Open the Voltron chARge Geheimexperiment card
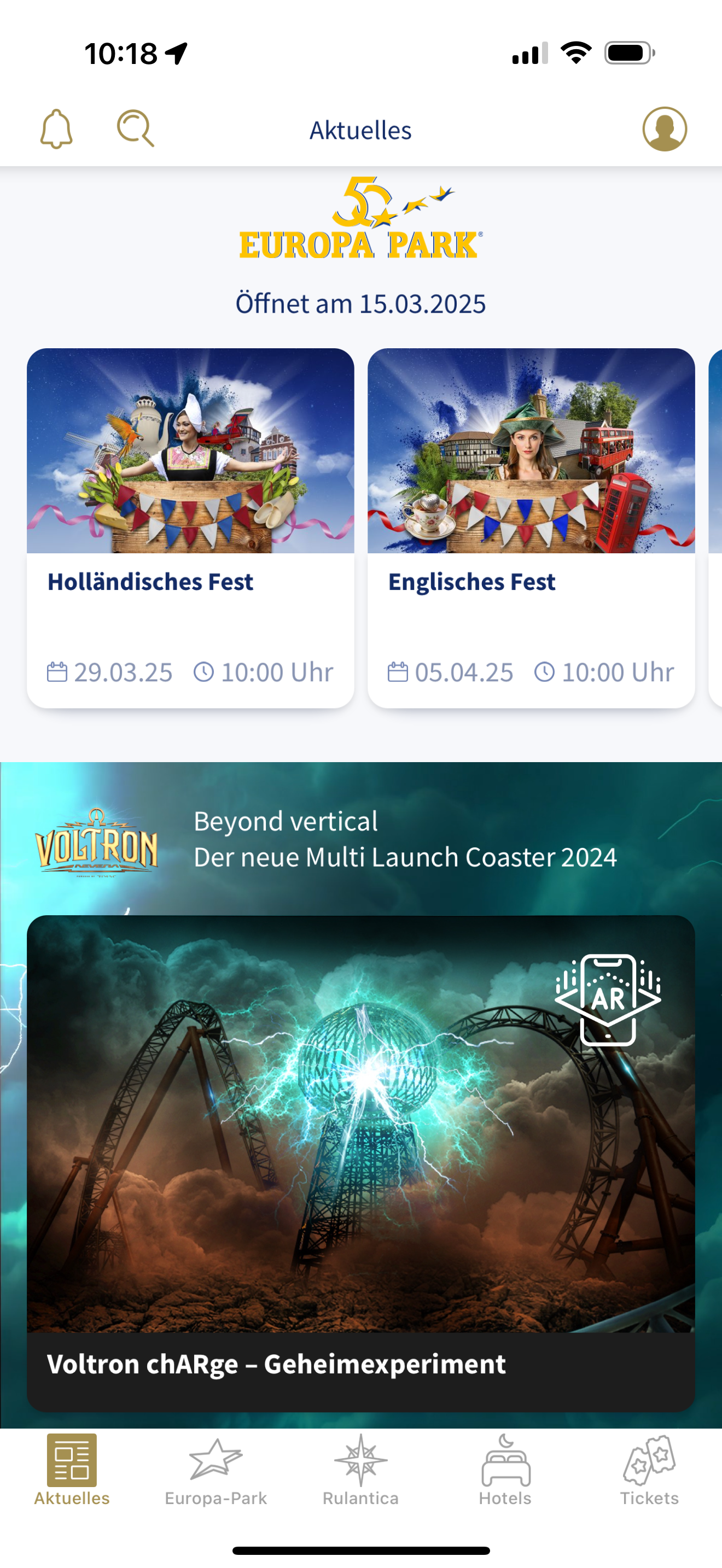 point(360,1156)
